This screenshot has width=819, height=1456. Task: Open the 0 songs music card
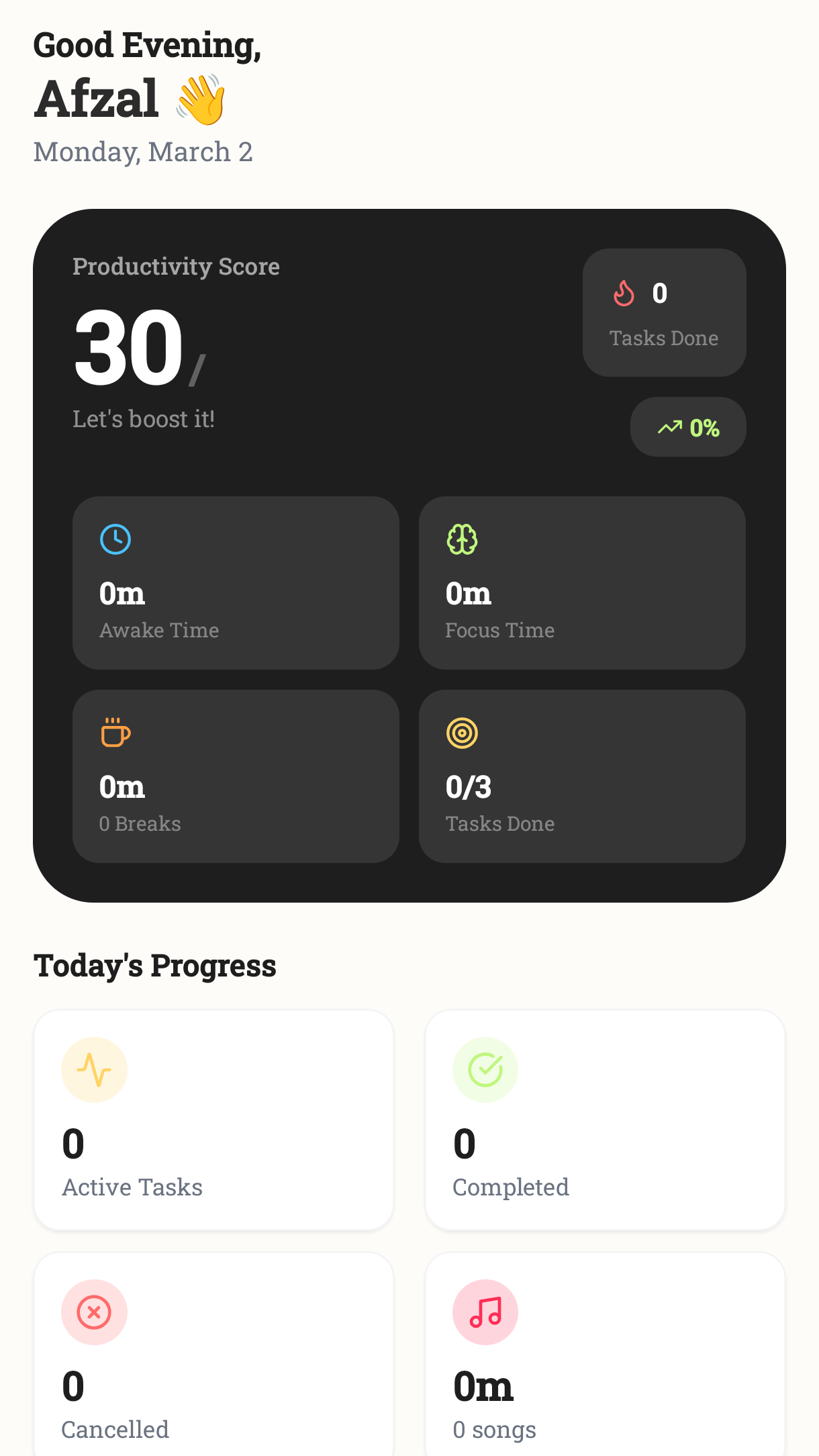point(605,1354)
